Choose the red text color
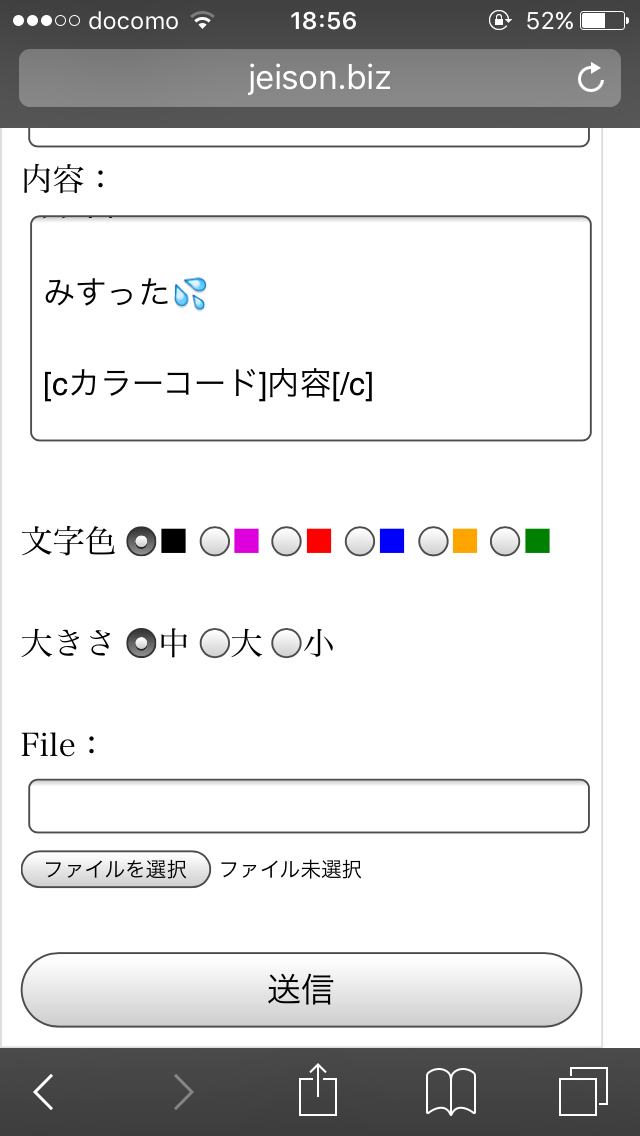Screen dimensions: 640x1136 [288, 541]
